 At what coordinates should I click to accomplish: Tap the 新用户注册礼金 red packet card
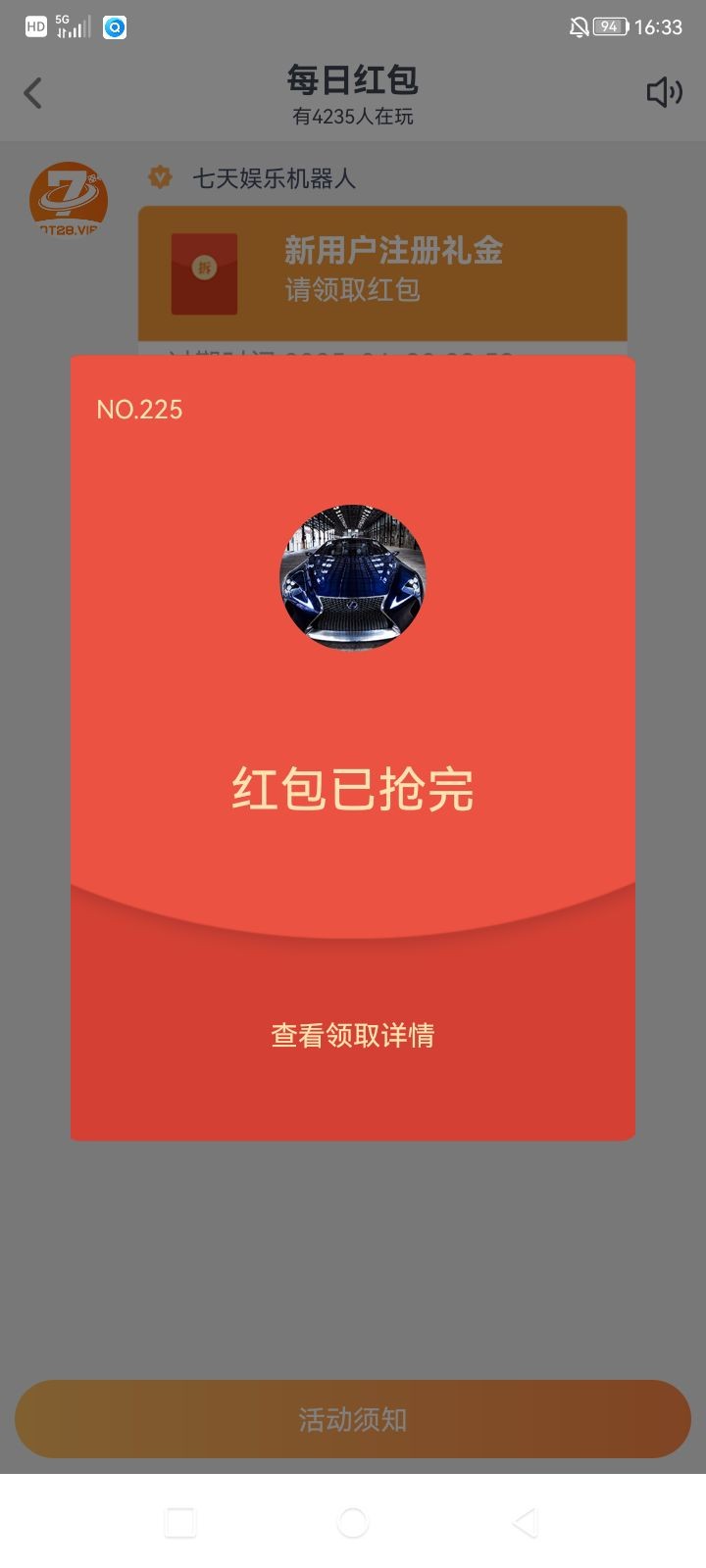[x=382, y=272]
